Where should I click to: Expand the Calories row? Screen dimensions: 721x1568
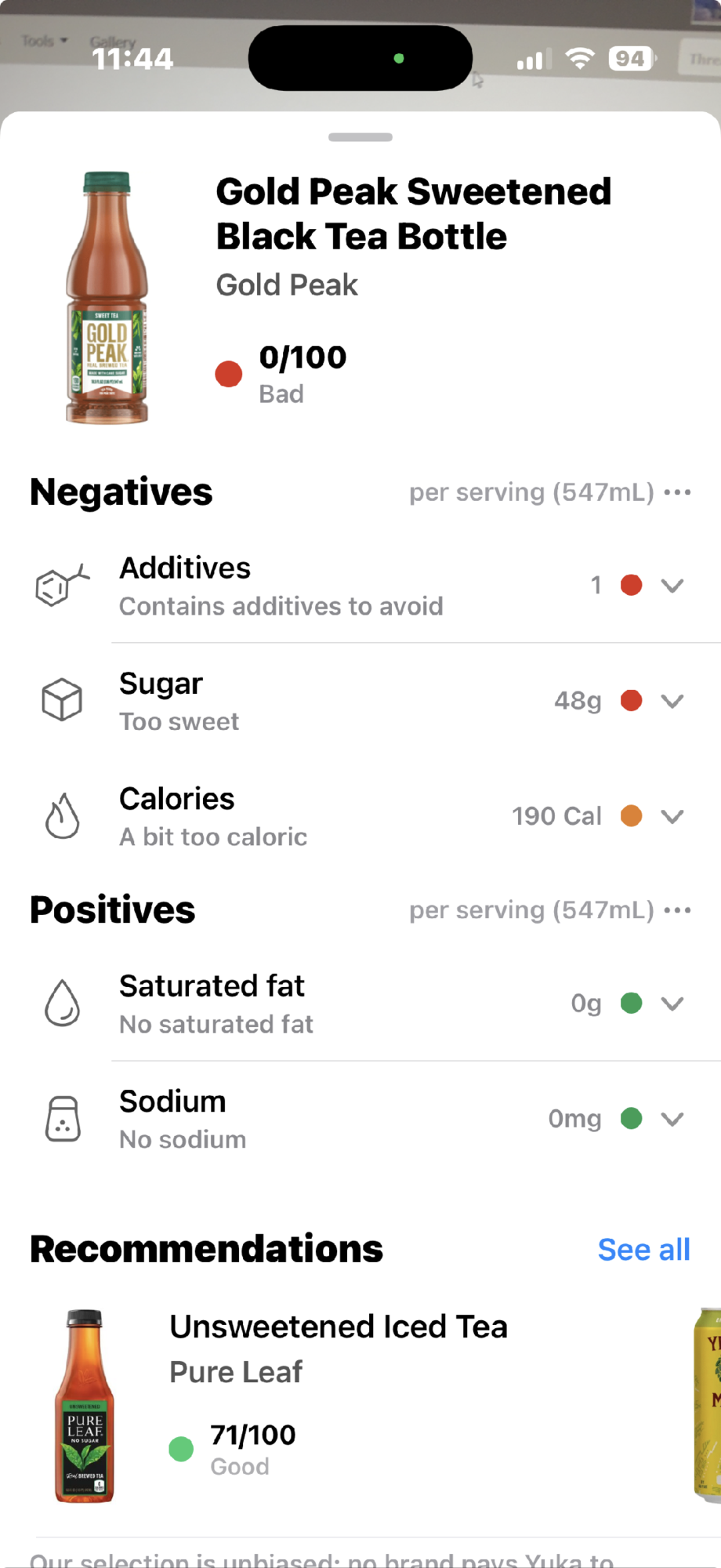[x=672, y=816]
